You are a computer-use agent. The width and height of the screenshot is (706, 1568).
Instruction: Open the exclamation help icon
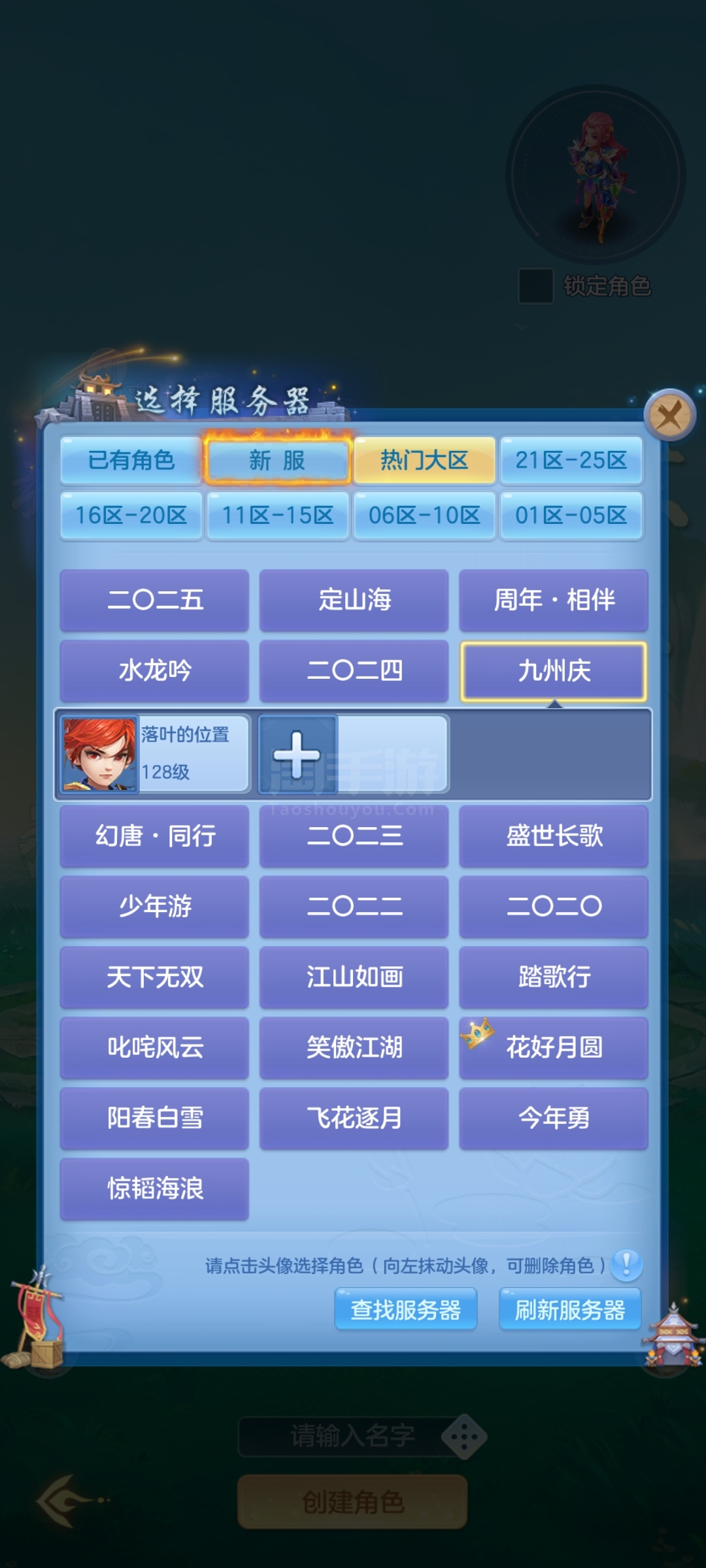point(626,1265)
